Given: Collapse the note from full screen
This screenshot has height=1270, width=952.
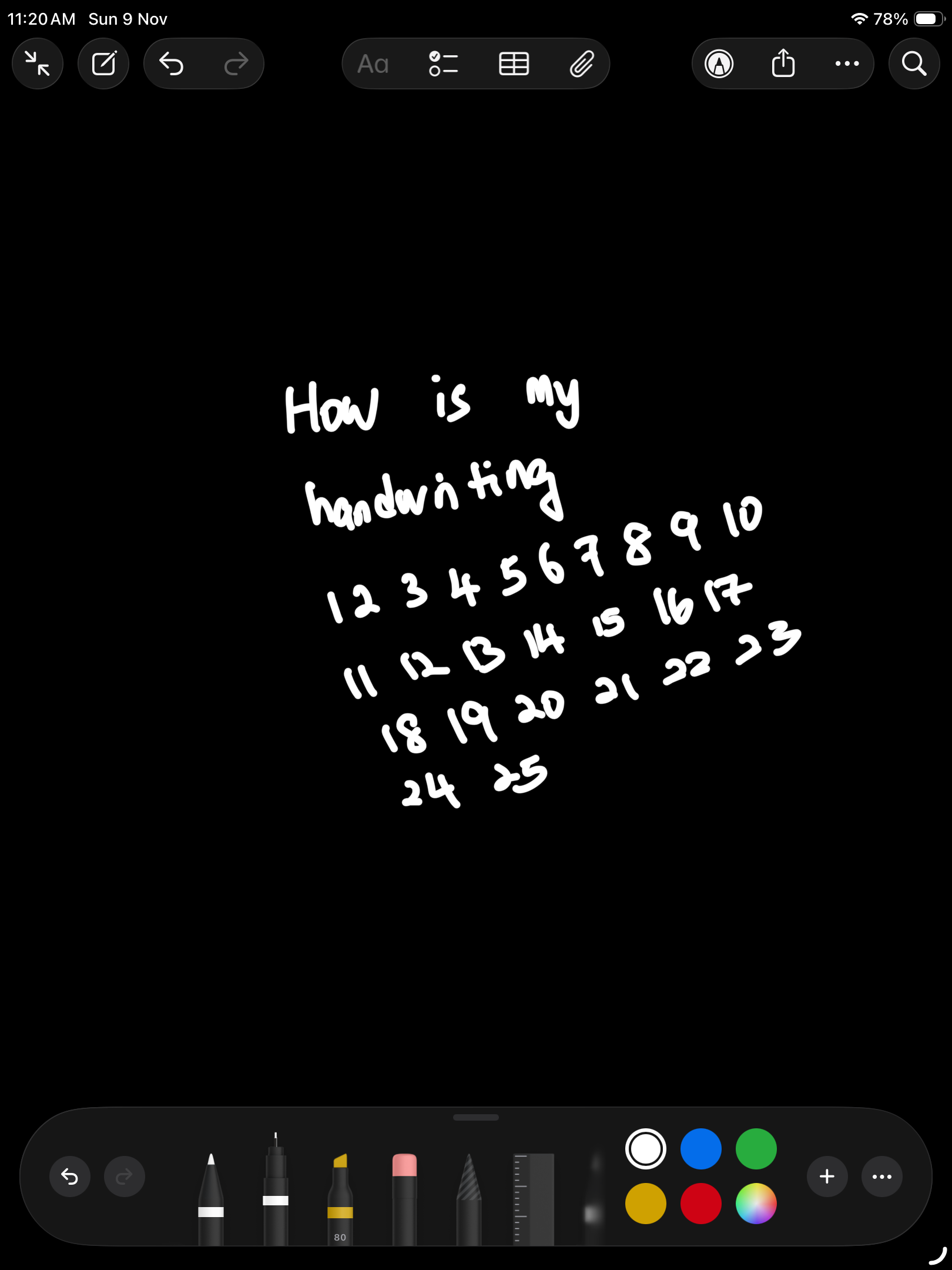Looking at the screenshot, I should [38, 63].
